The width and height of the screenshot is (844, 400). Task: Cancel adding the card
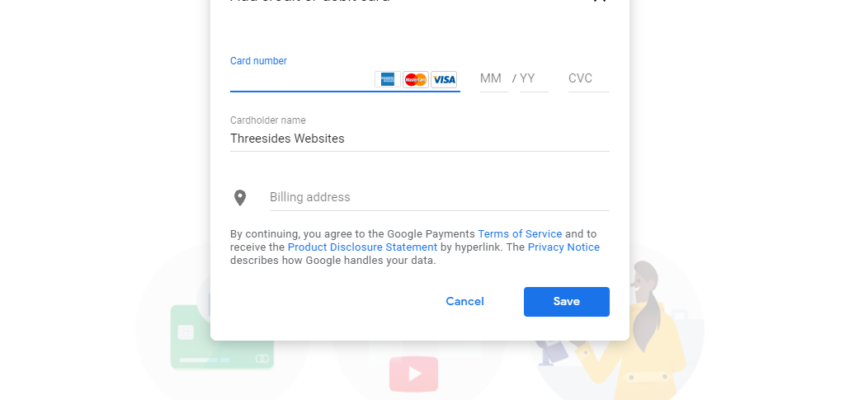click(x=465, y=301)
